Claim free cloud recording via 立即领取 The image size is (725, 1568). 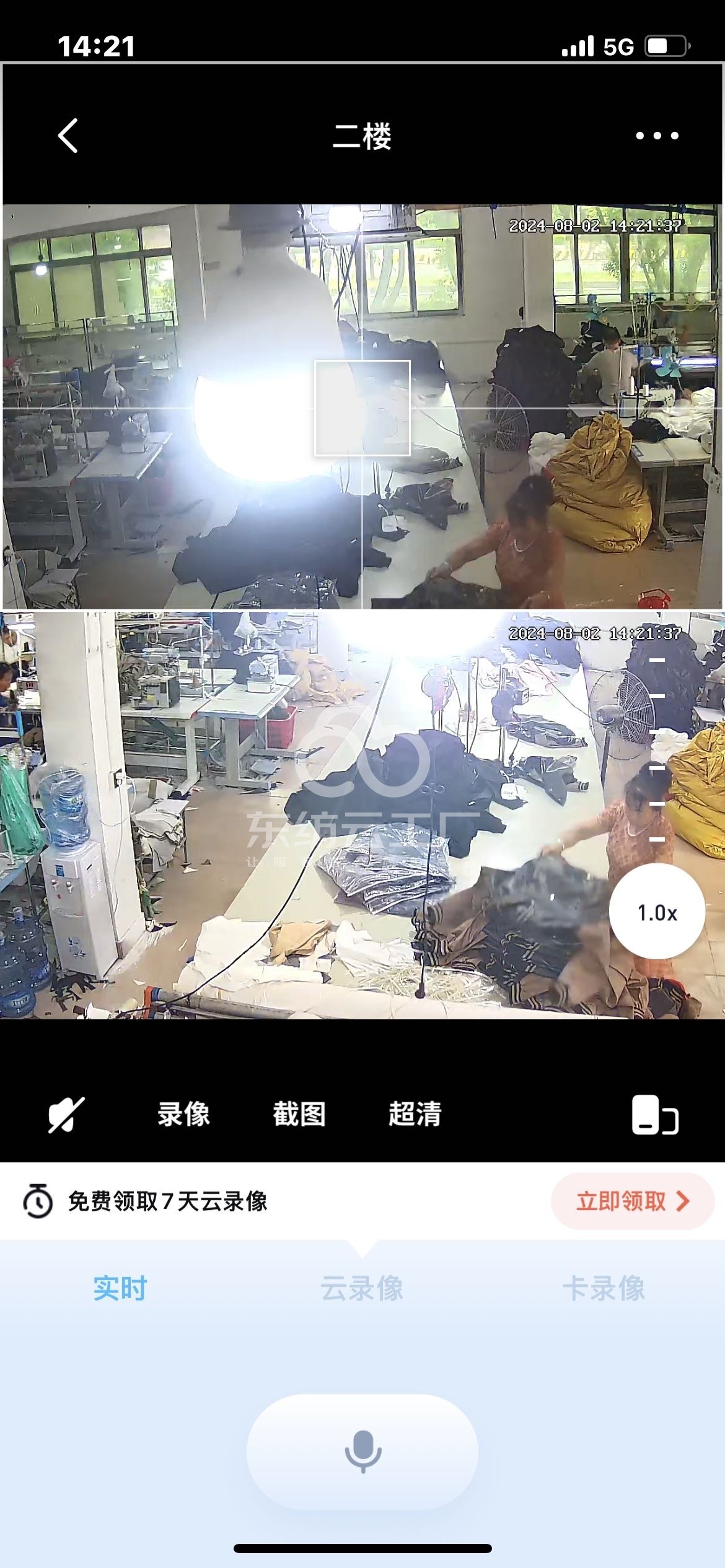click(632, 1201)
